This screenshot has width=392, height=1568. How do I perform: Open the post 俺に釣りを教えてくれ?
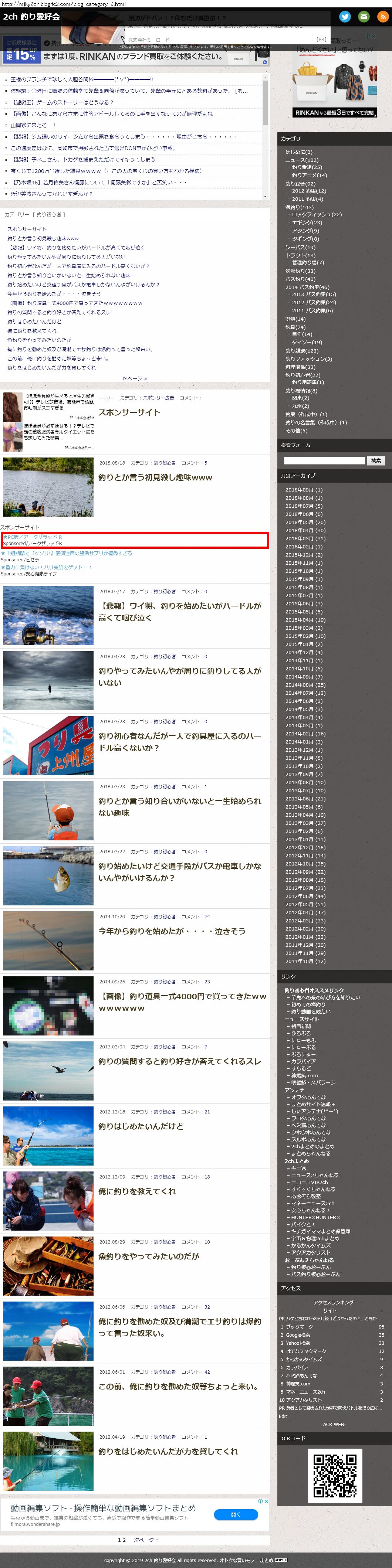point(137,1191)
